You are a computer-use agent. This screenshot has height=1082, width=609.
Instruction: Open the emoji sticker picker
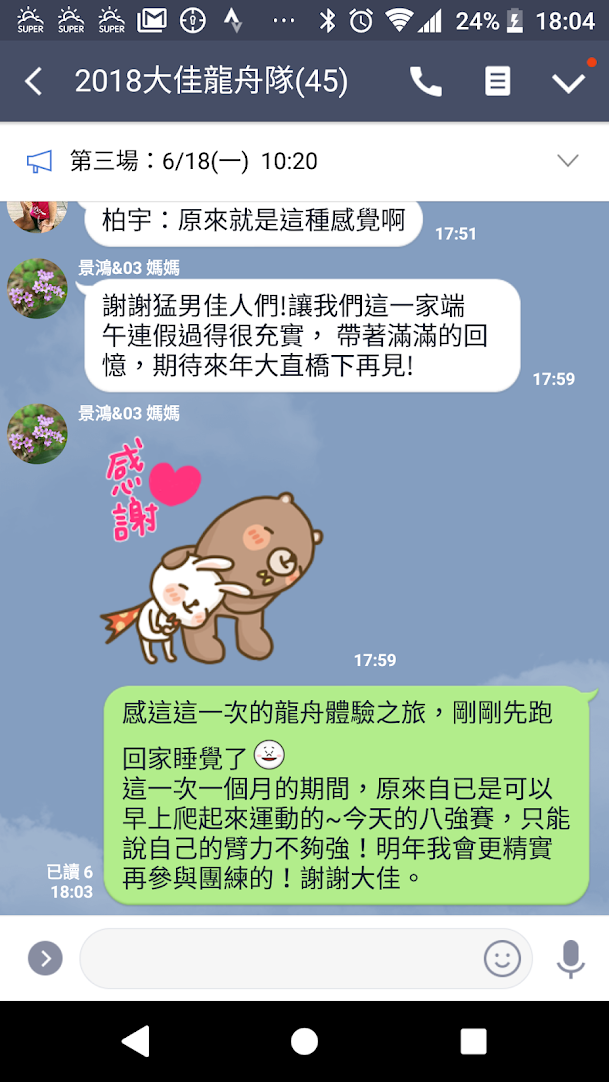(x=502, y=959)
